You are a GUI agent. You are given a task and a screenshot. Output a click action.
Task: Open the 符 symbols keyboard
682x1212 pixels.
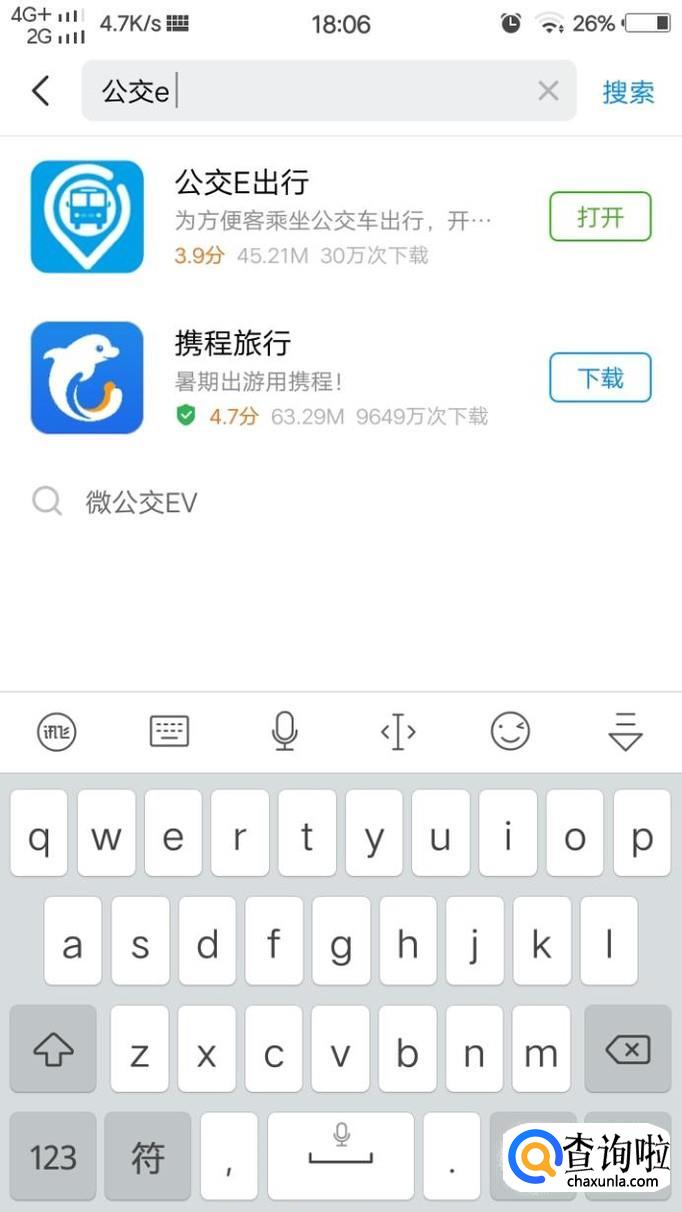[148, 1157]
